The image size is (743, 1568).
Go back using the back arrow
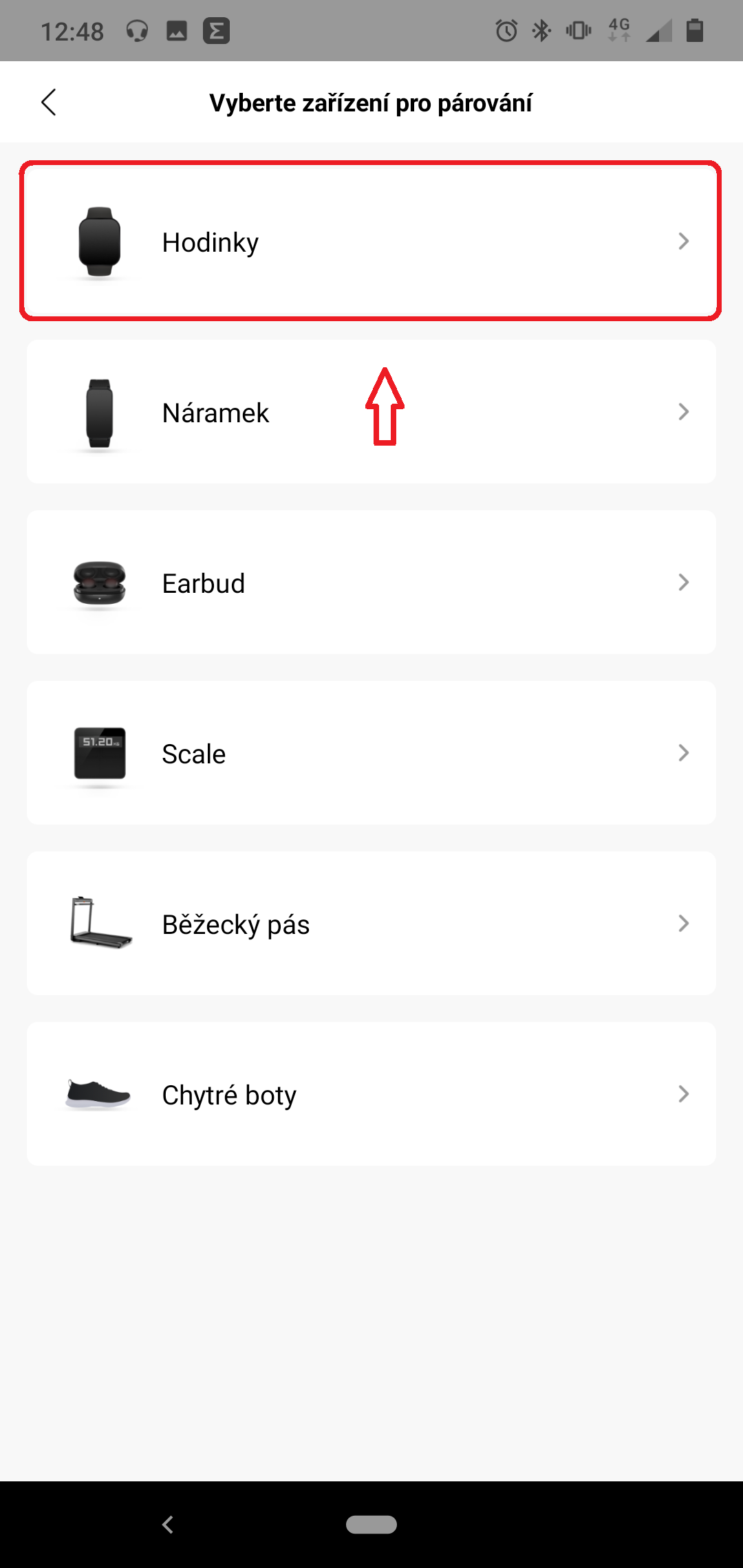point(50,102)
